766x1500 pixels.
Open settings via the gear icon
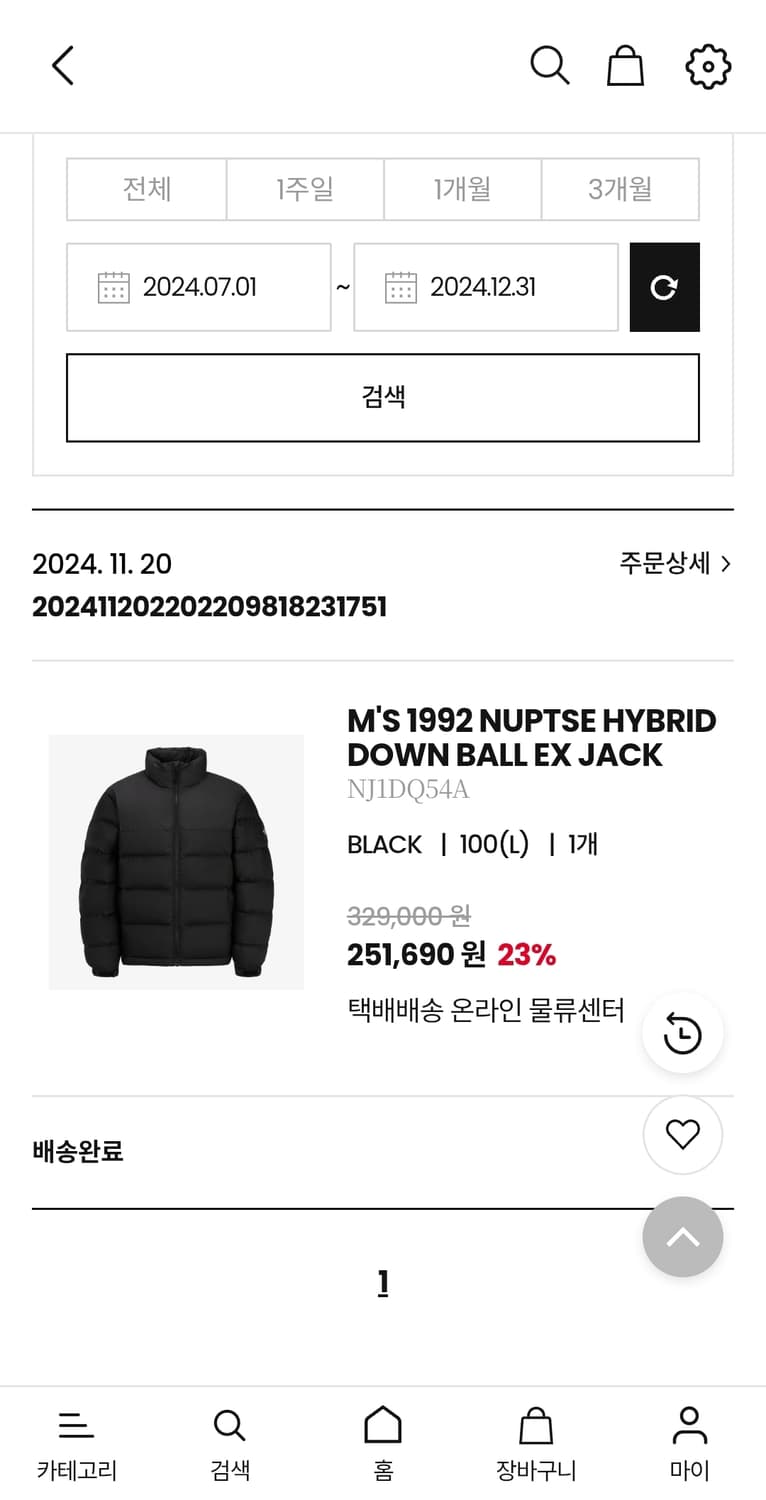coord(707,66)
